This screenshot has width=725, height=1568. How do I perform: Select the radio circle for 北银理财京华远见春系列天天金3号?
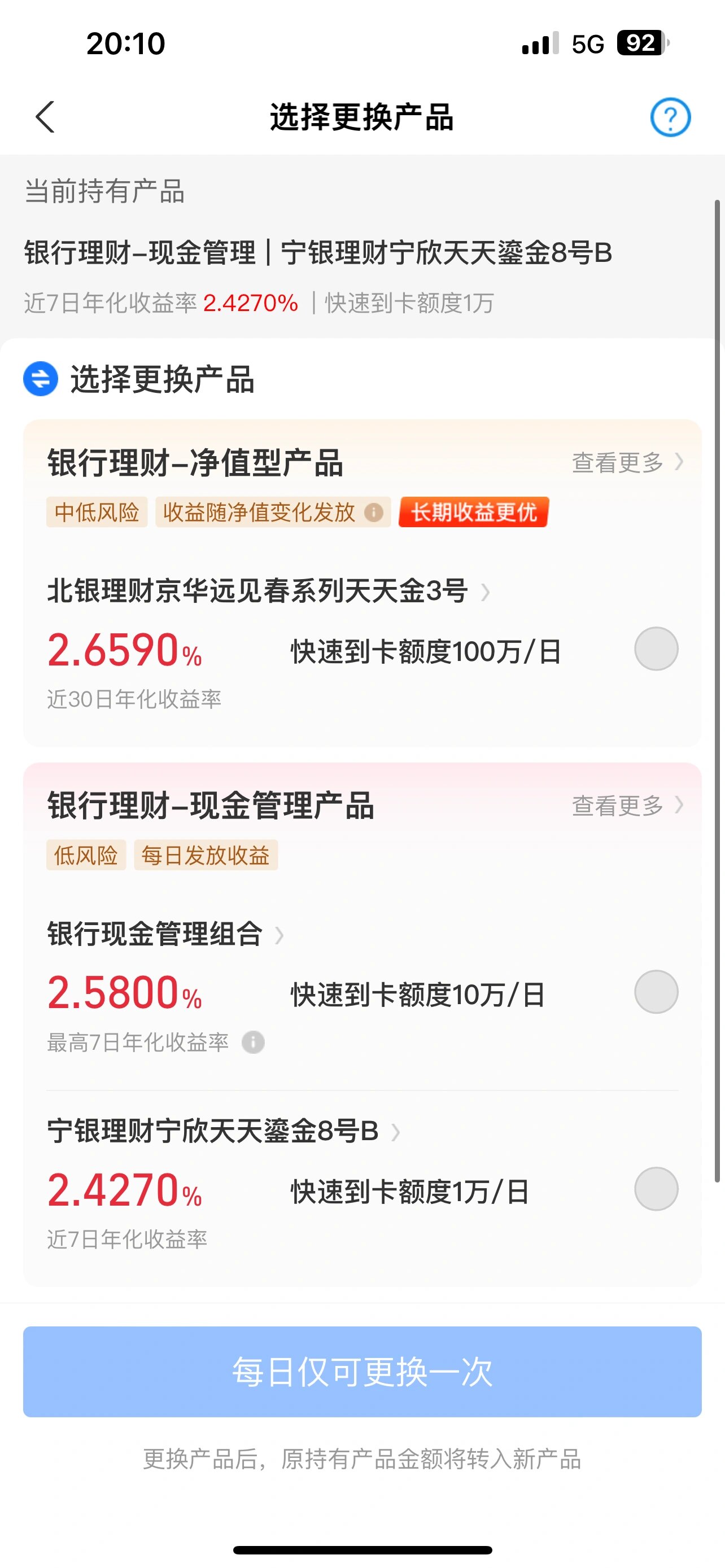[656, 650]
